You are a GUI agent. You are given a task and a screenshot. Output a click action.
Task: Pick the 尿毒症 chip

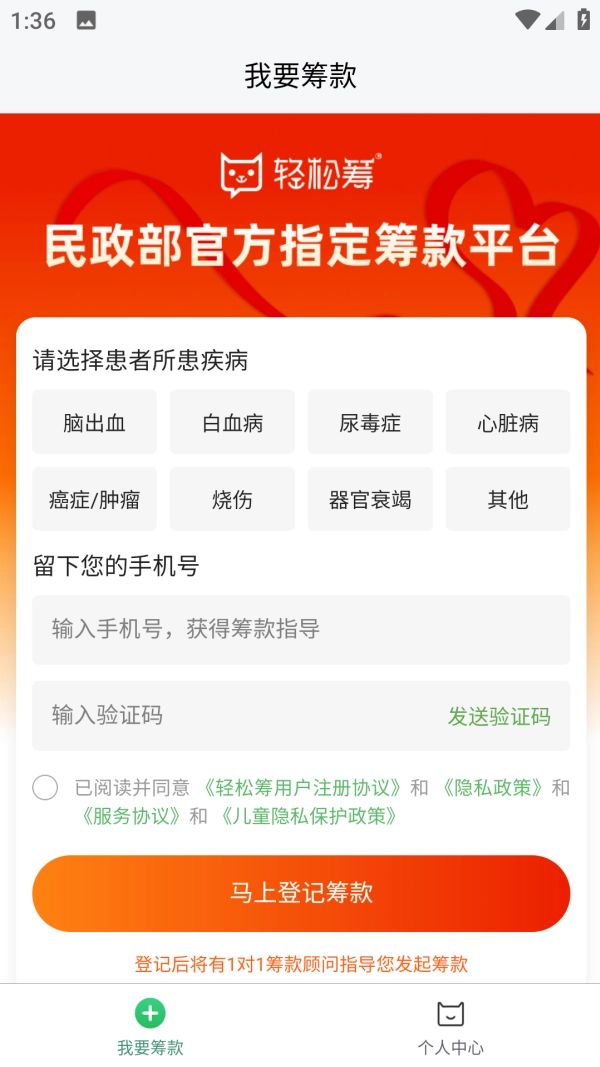click(x=370, y=422)
